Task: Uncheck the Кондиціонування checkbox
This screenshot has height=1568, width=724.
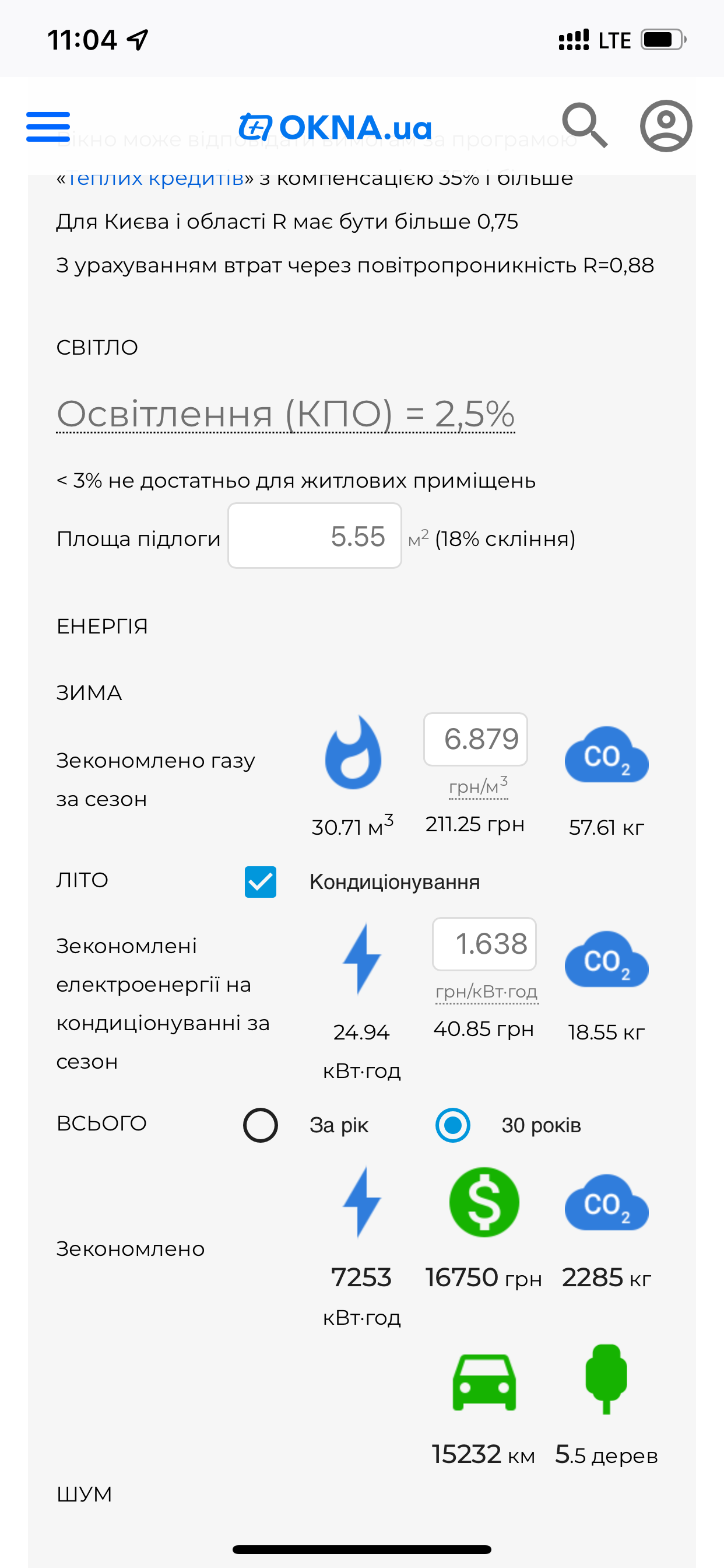Action: click(x=261, y=882)
